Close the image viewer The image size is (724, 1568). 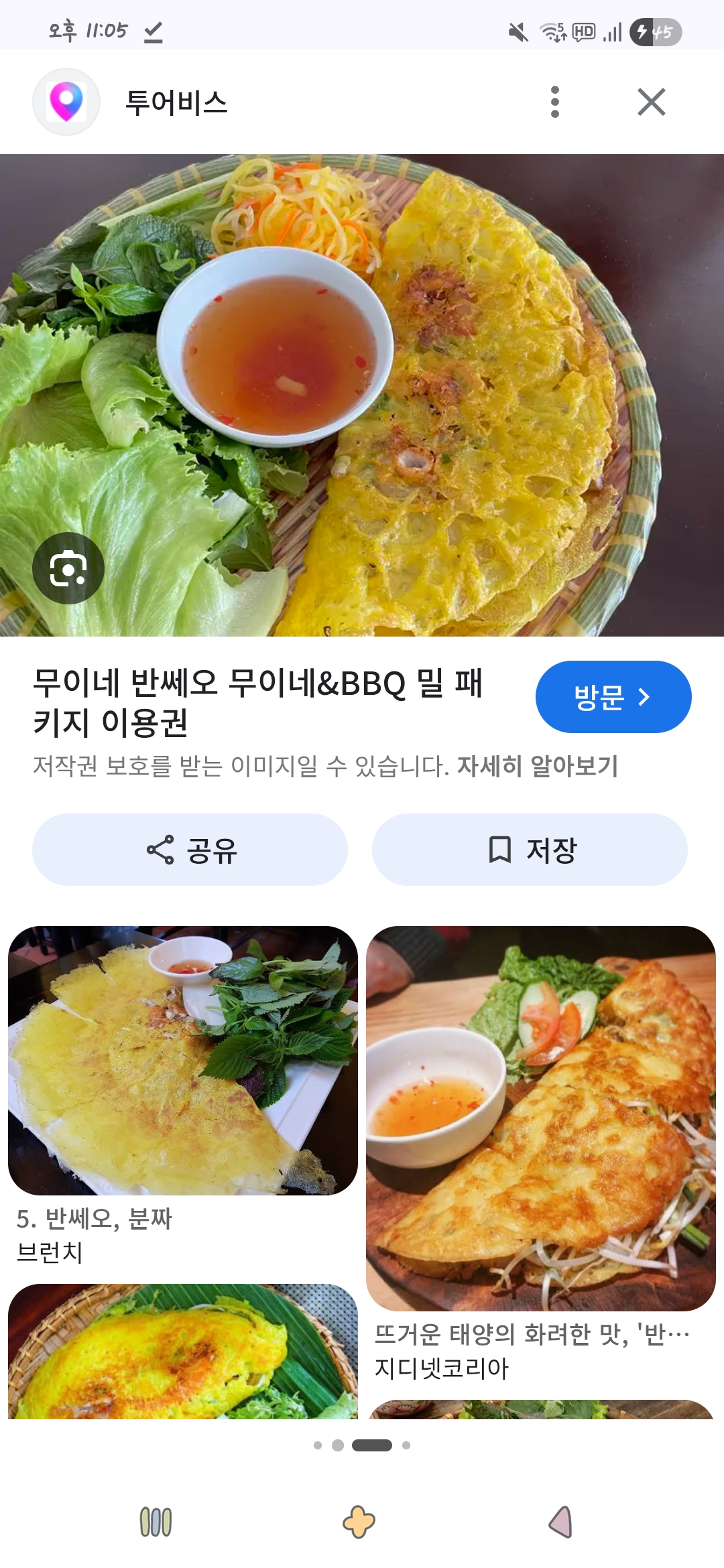pyautogui.click(x=651, y=102)
